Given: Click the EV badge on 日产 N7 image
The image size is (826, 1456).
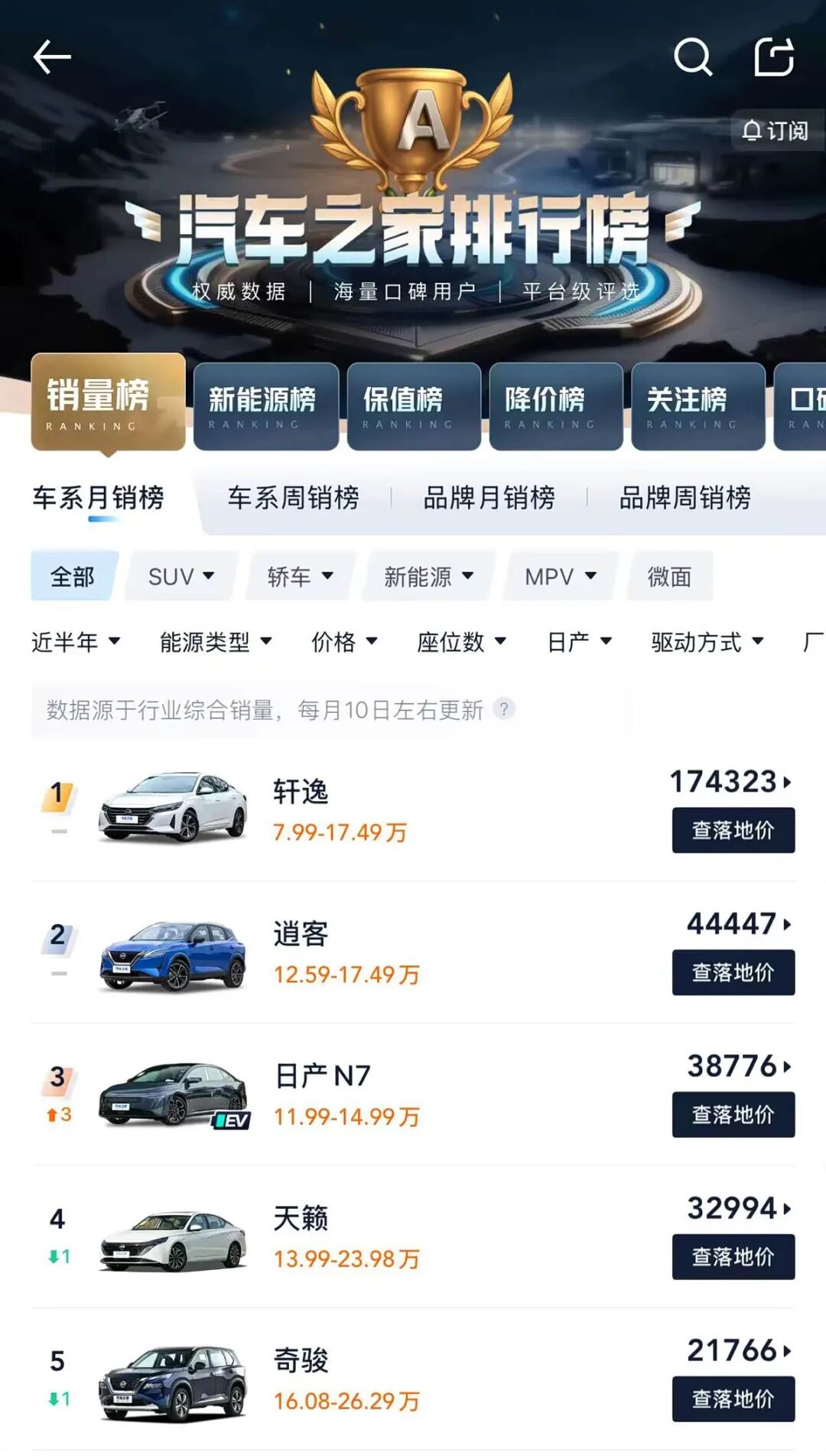Looking at the screenshot, I should [x=233, y=1119].
